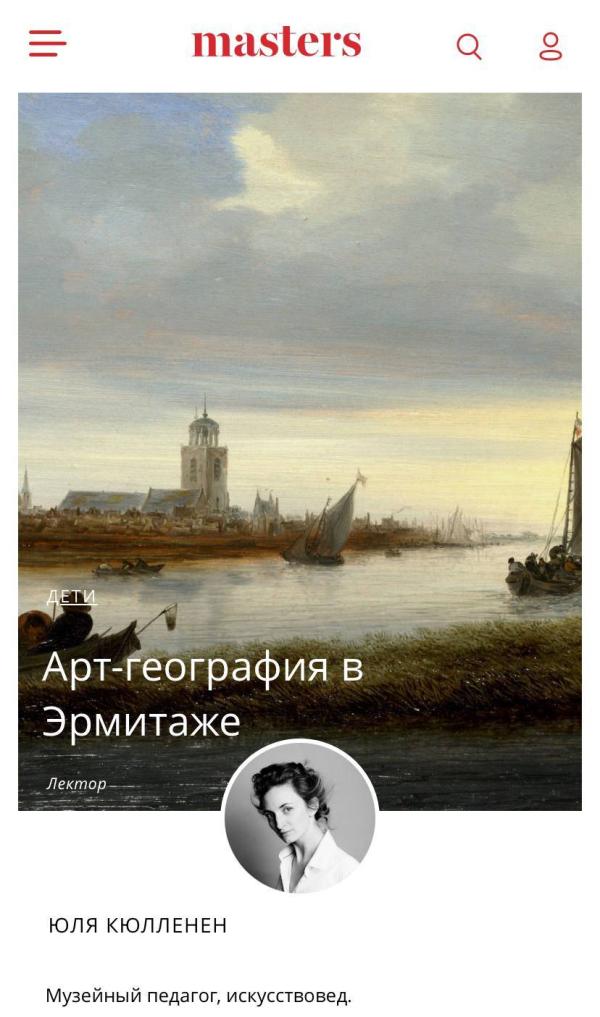
Task: Tap the search magnifier icon
Action: coord(469,46)
